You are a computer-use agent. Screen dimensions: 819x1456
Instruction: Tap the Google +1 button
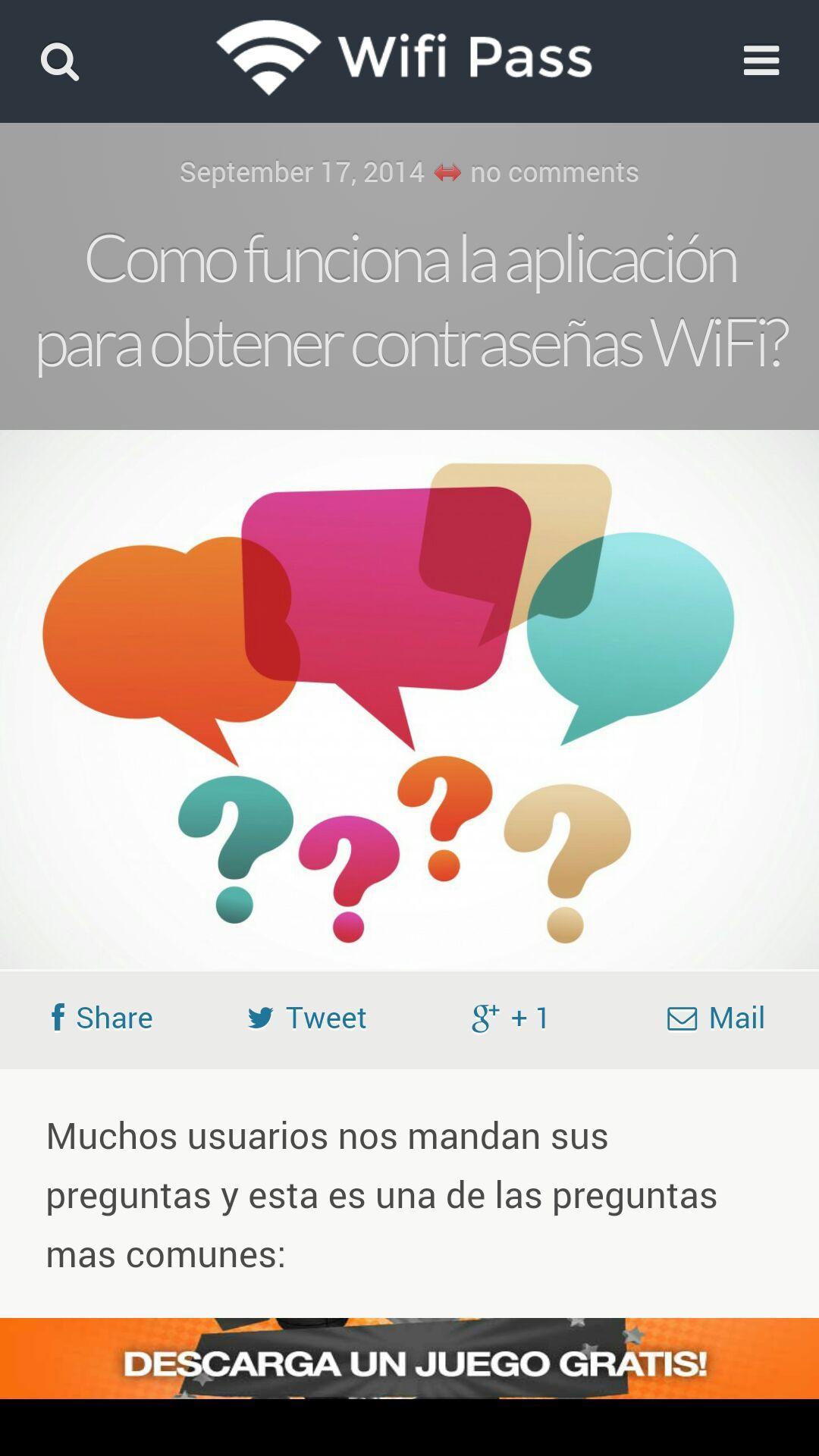coord(510,1018)
